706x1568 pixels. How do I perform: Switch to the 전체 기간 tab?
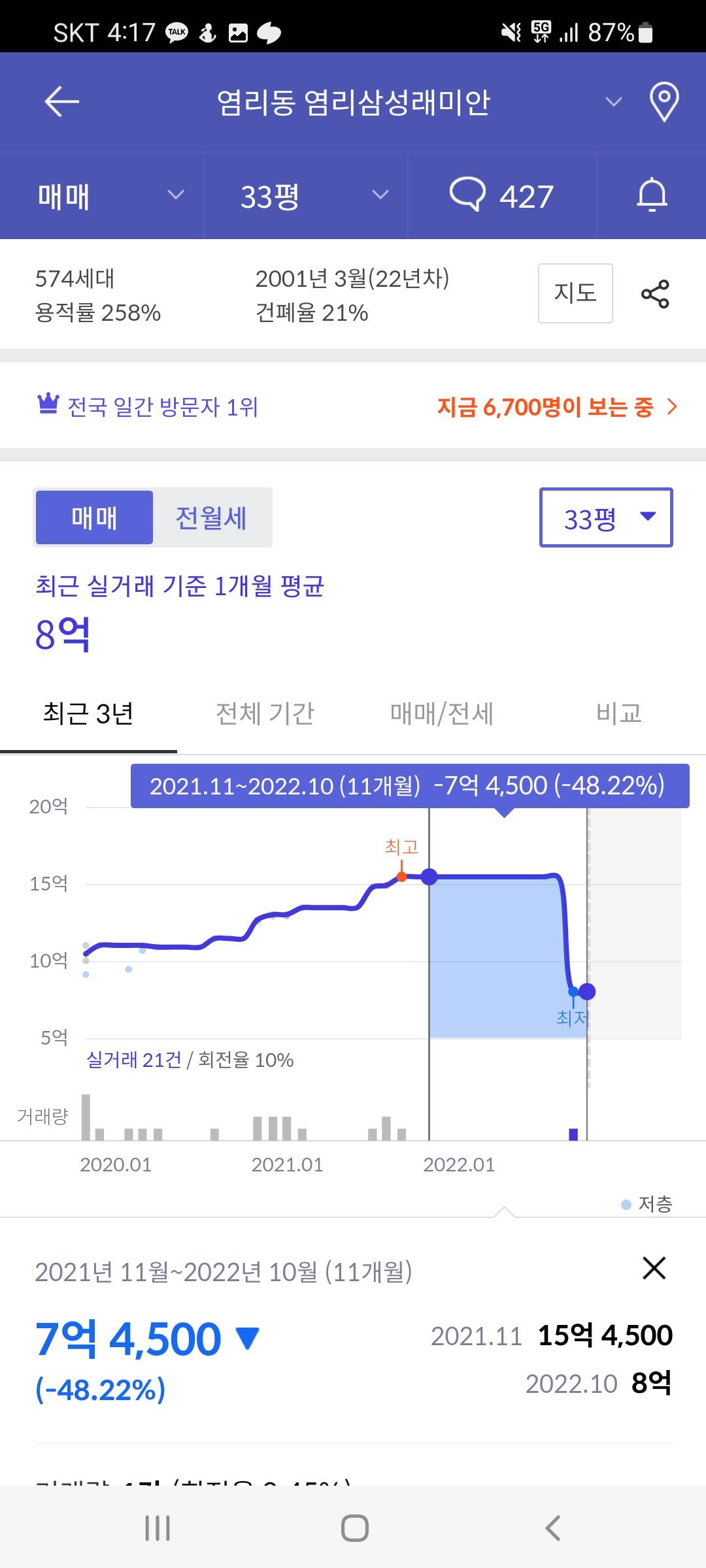(x=265, y=714)
